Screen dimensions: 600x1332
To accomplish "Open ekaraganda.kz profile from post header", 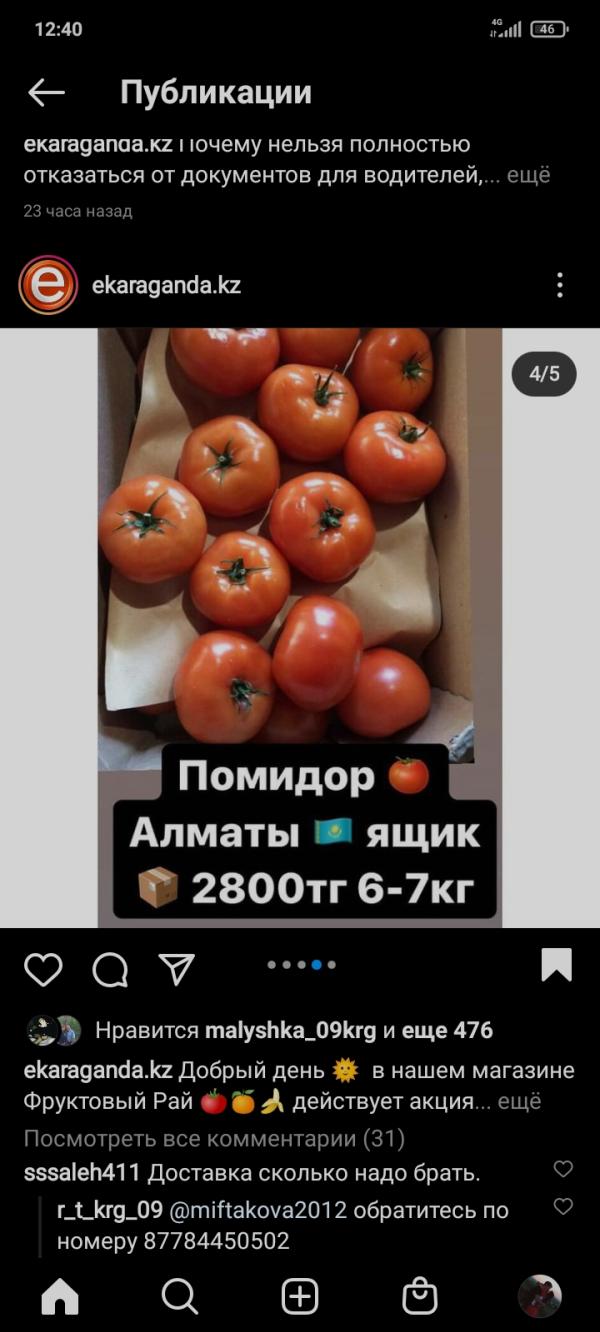I will (166, 285).
